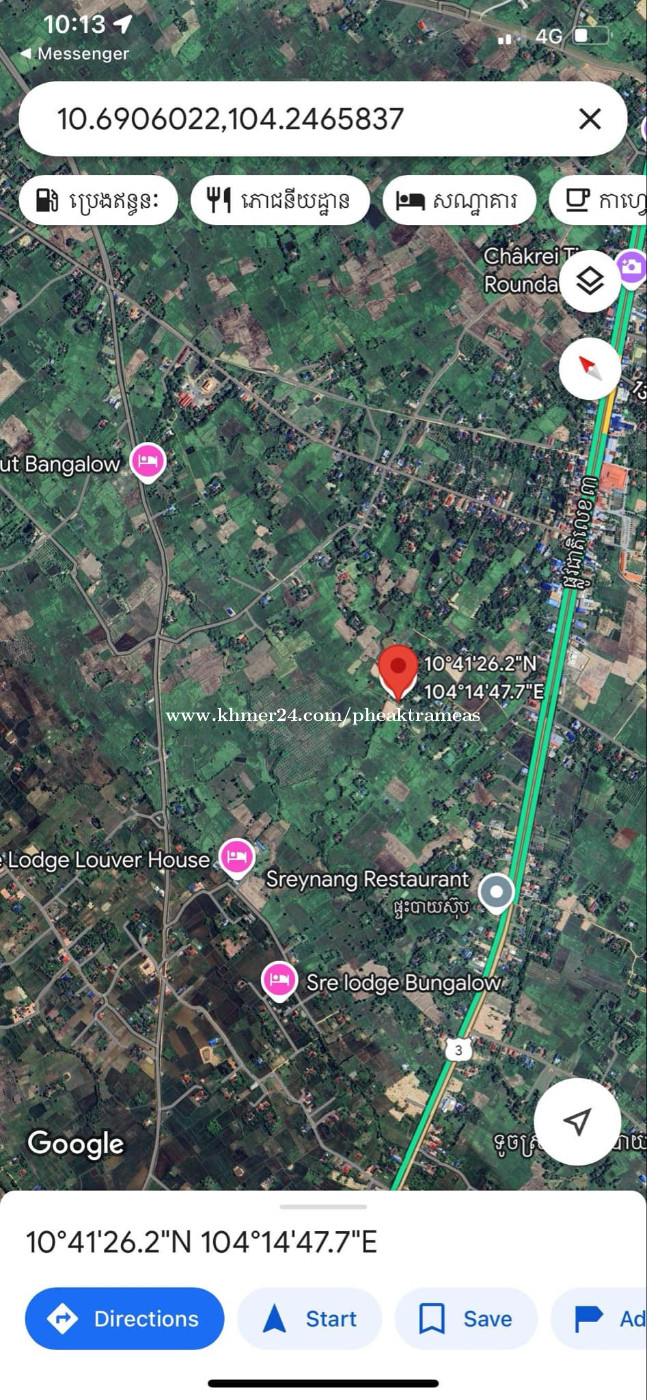Select the coffee filter chip
Image resolution: width=647 pixels, height=1400 pixels.
click(600, 200)
